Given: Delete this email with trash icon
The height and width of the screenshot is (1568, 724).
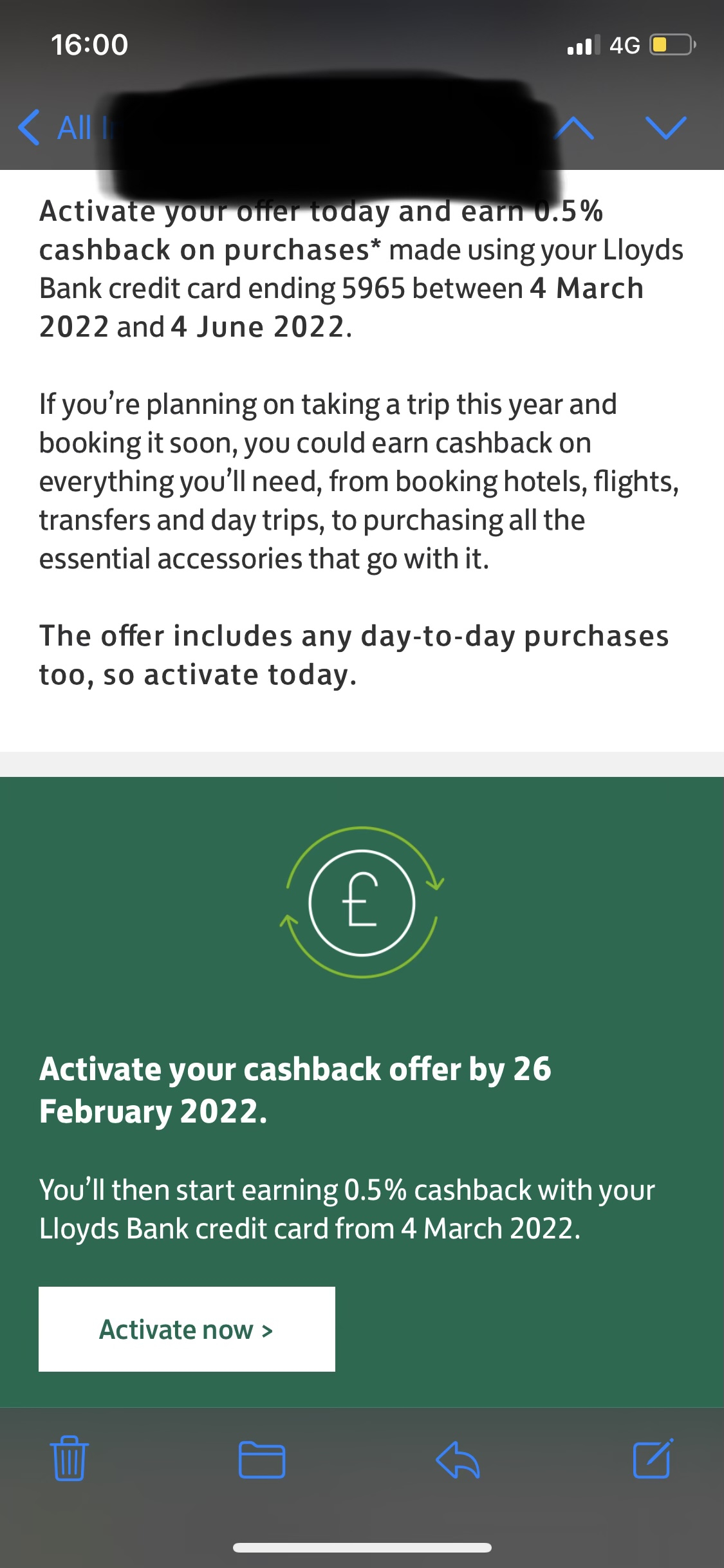Looking at the screenshot, I should 70,1459.
